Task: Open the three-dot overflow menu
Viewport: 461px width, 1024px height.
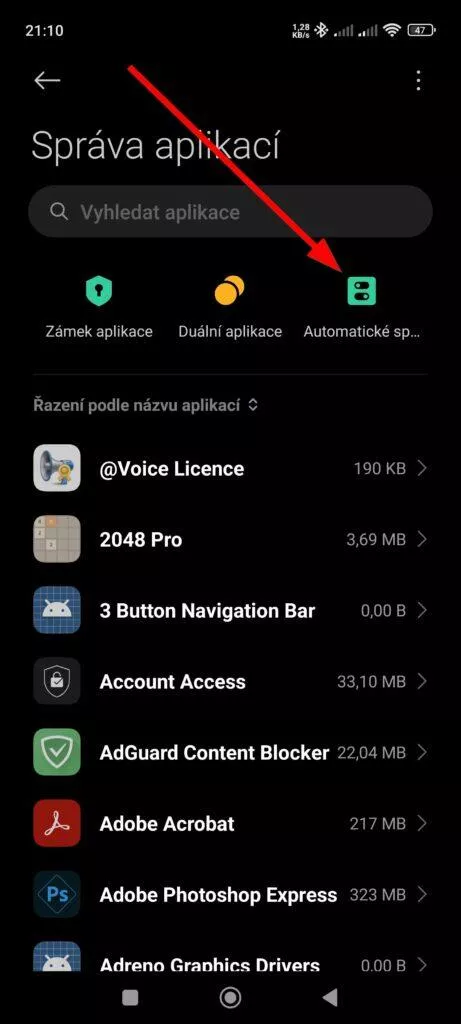Action: (418, 80)
